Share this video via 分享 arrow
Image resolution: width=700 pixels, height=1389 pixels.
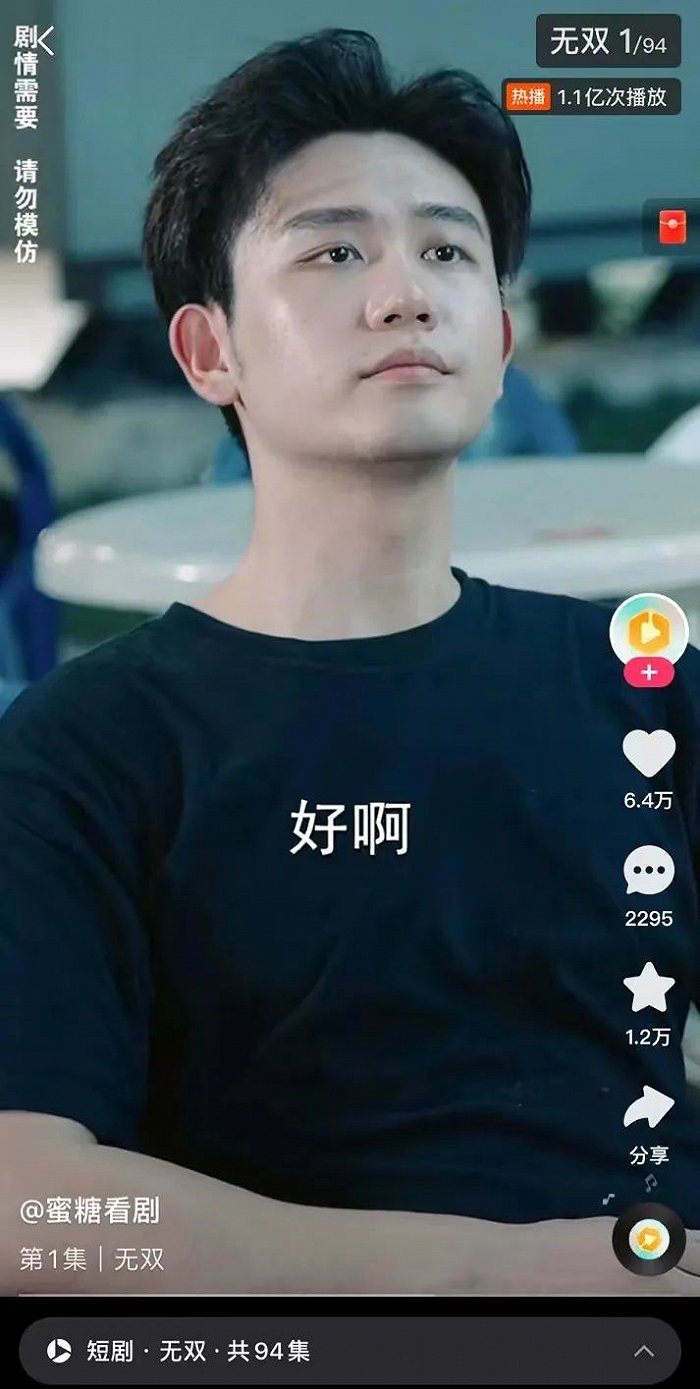click(649, 1107)
